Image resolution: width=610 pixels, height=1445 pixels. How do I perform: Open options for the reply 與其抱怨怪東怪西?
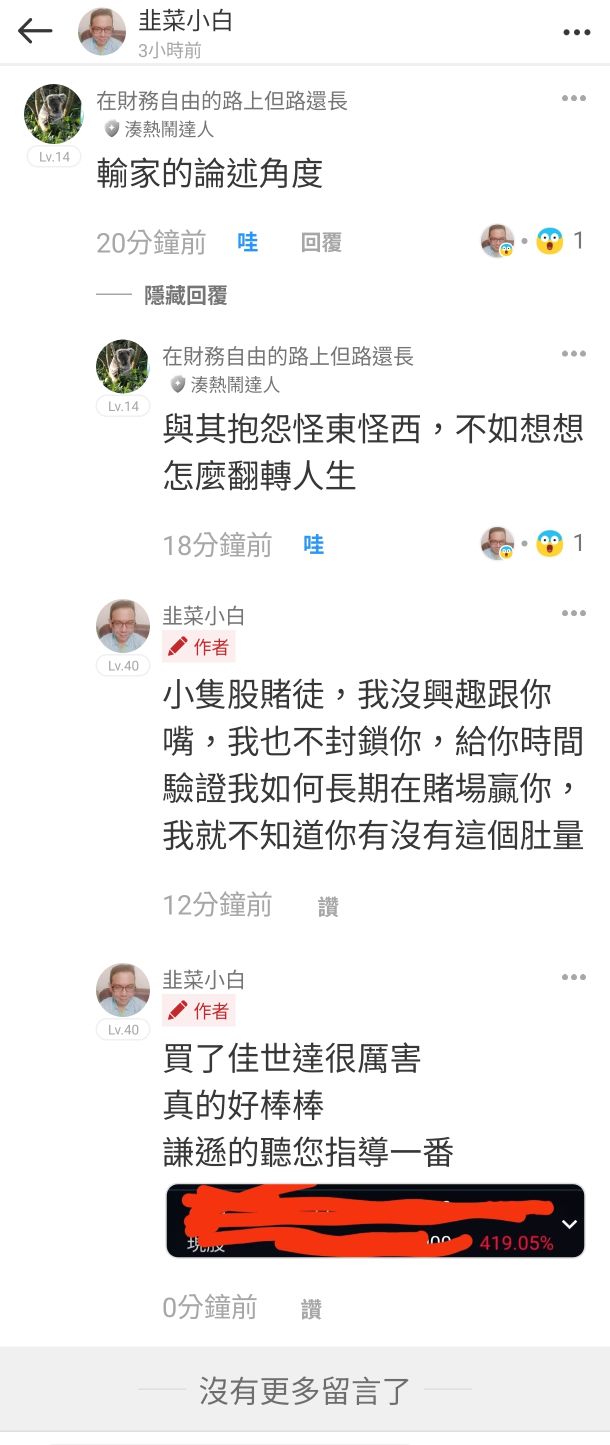[574, 354]
